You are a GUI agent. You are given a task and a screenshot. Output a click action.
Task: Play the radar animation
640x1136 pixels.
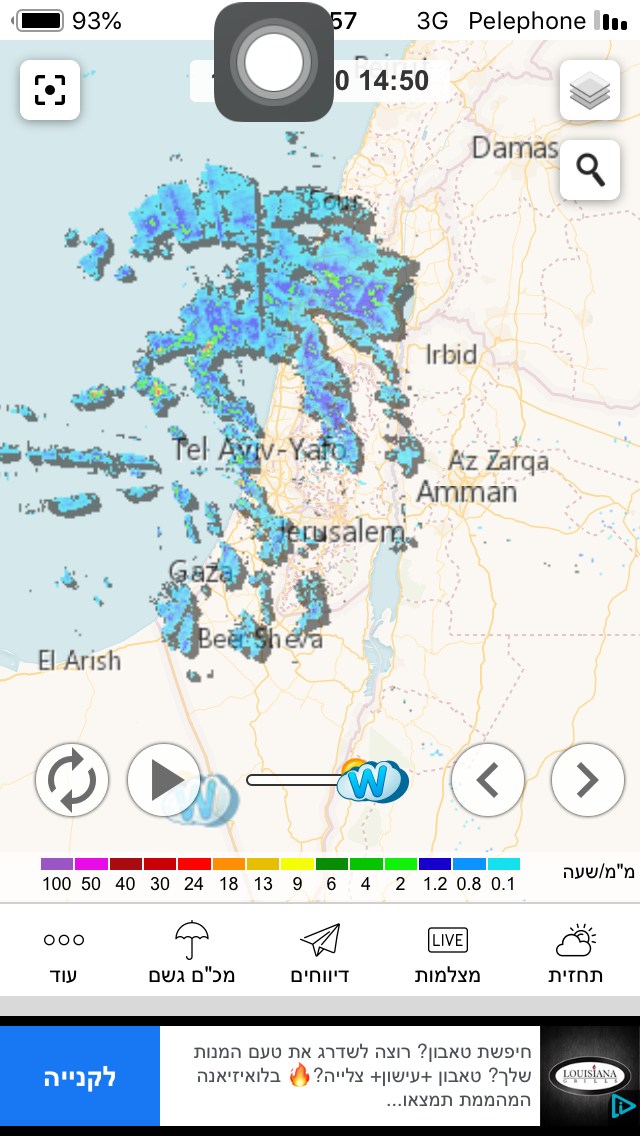point(164,780)
